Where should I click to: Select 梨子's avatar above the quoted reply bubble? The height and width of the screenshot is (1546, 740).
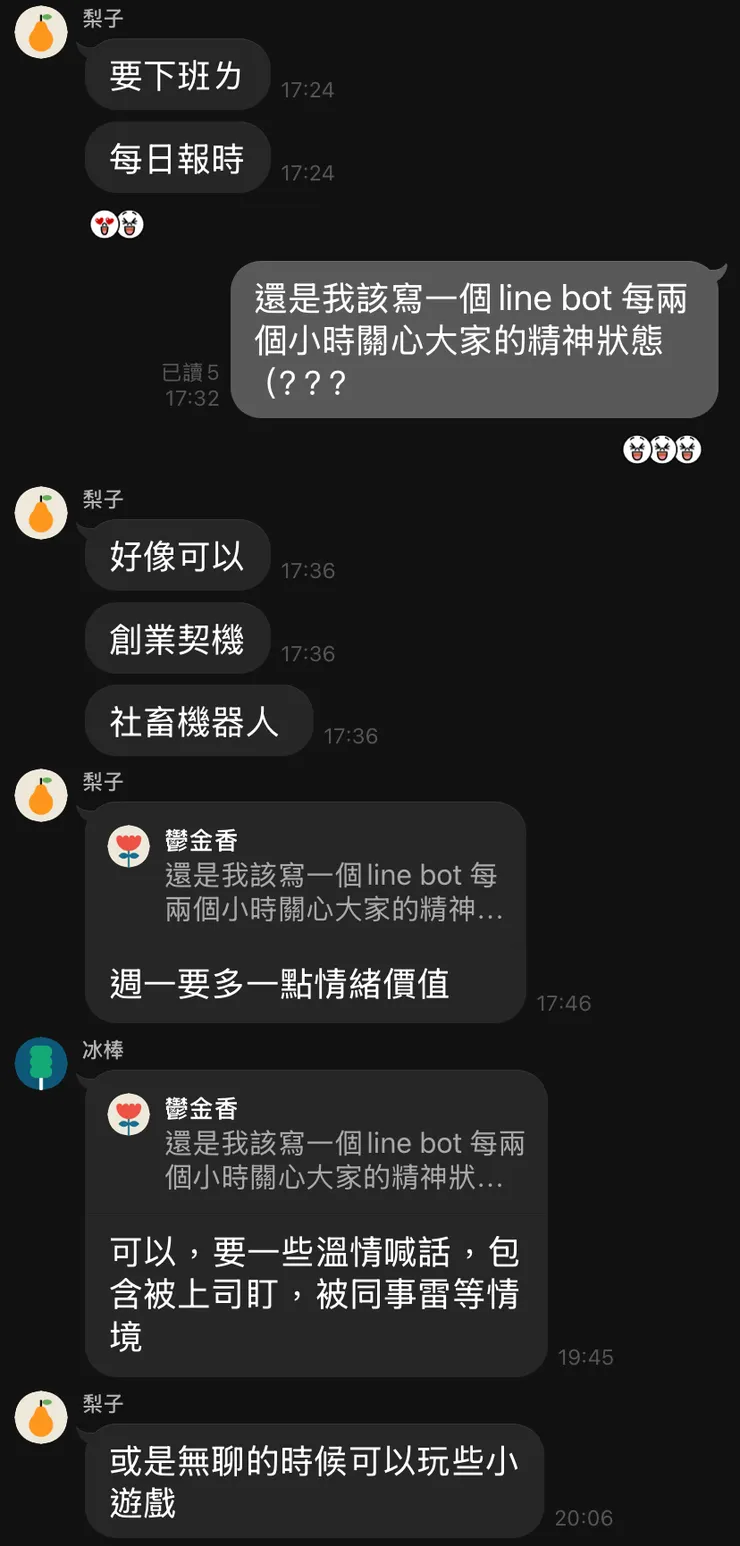pos(40,796)
